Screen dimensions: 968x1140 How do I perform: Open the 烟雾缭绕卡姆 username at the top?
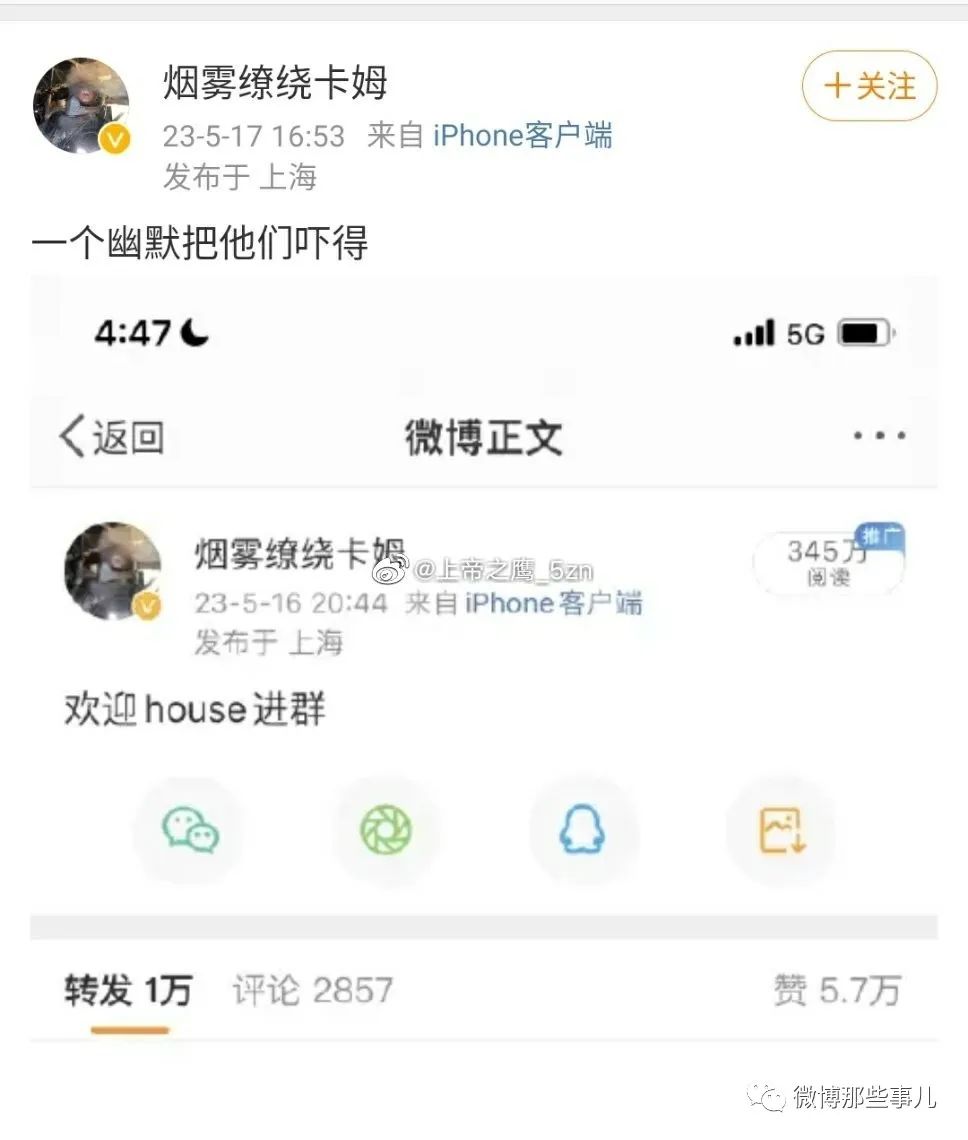coord(275,84)
